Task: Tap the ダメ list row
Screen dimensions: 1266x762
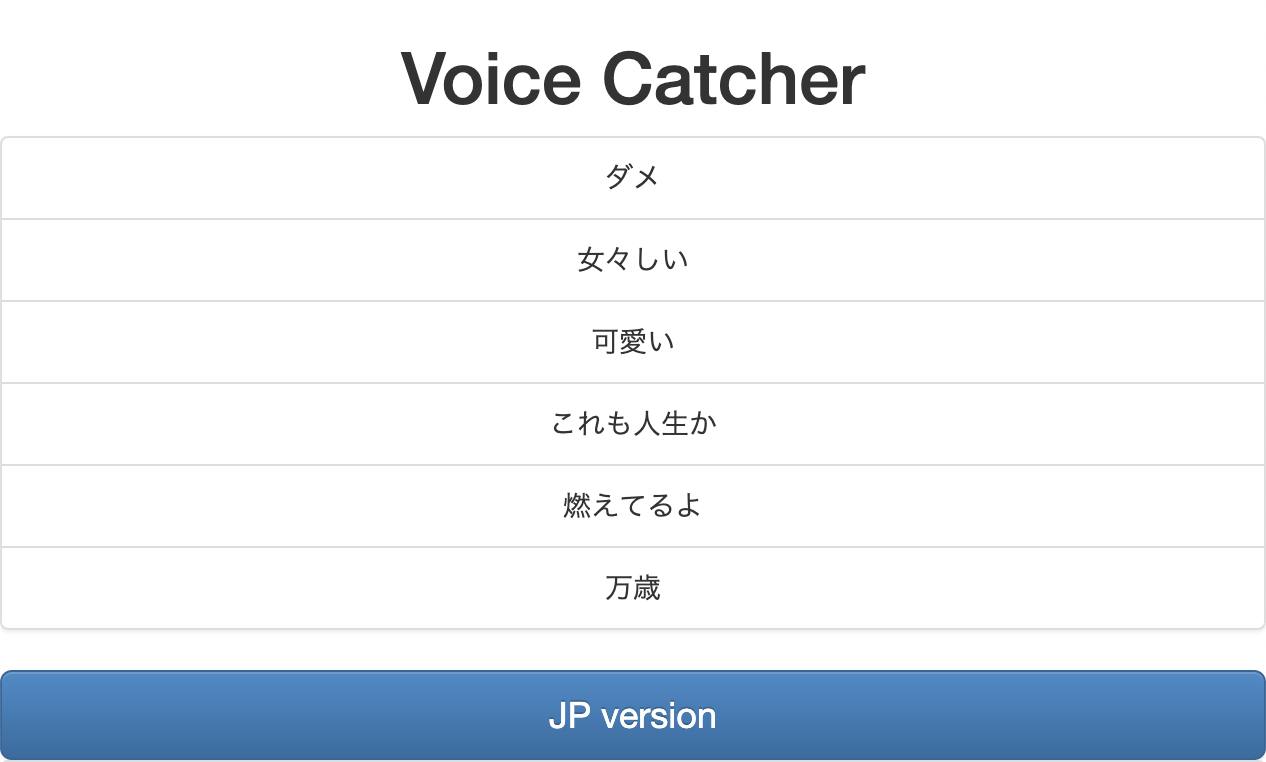Action: coord(632,178)
